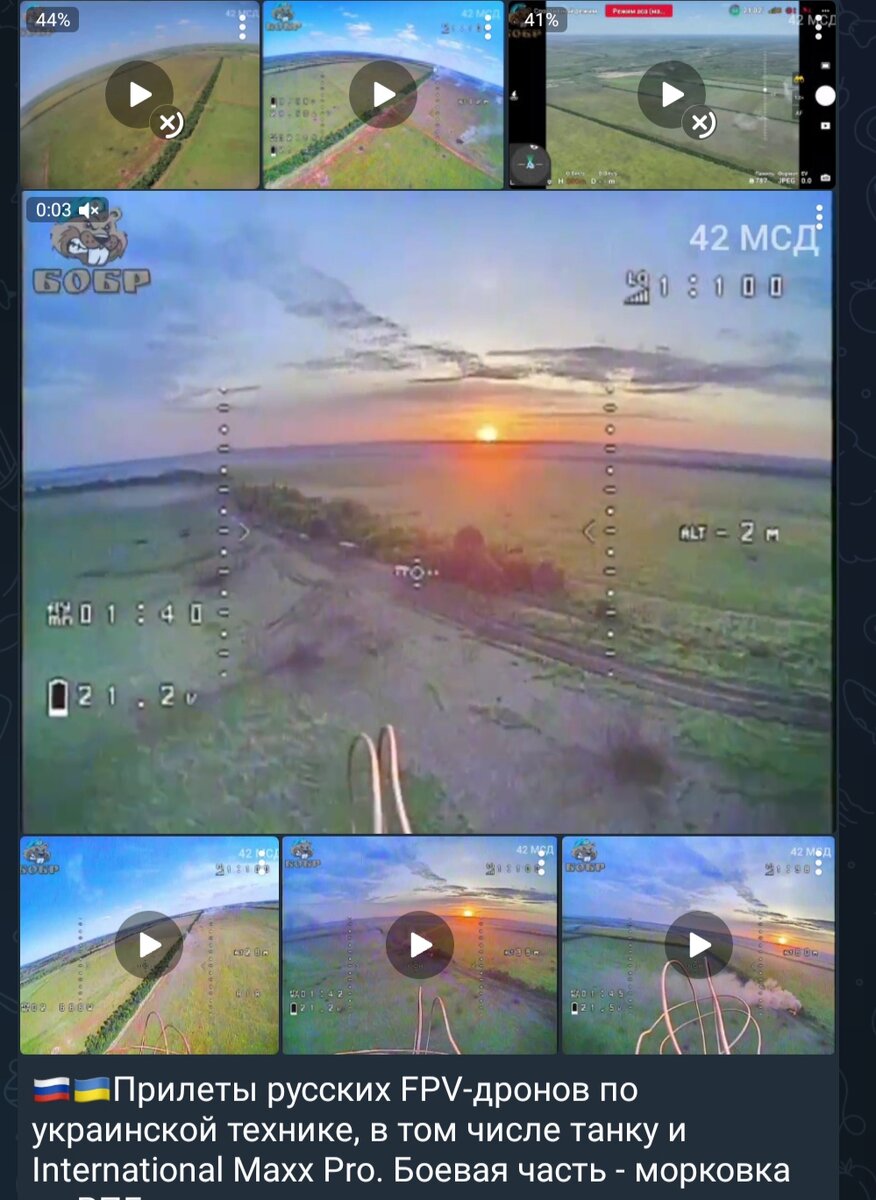The height and width of the screenshot is (1200, 876).
Task: Play the daytime treeline video under the large video
Action: click(x=149, y=945)
